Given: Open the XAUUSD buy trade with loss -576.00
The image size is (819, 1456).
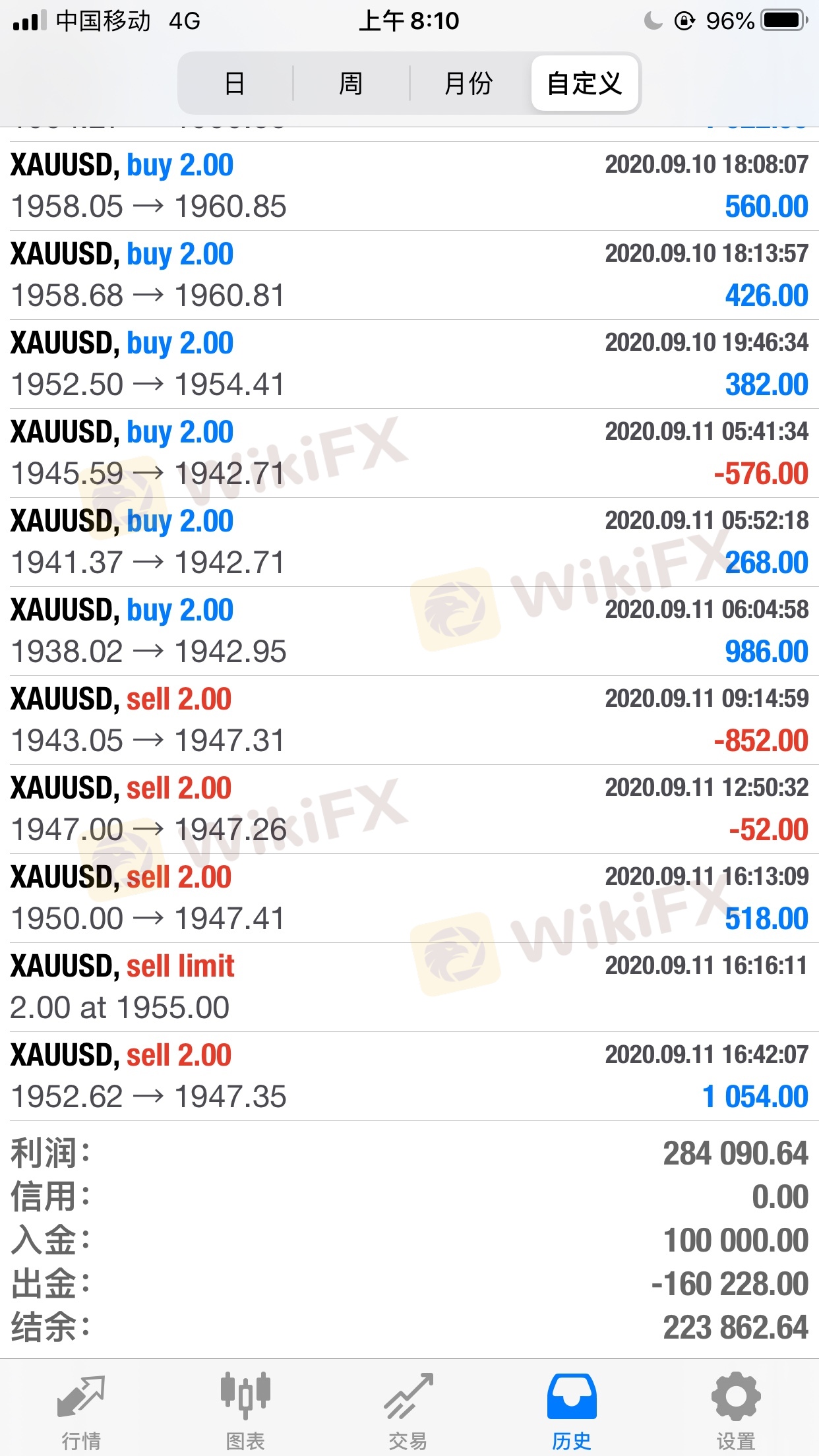Looking at the screenshot, I should pyautogui.click(x=409, y=453).
